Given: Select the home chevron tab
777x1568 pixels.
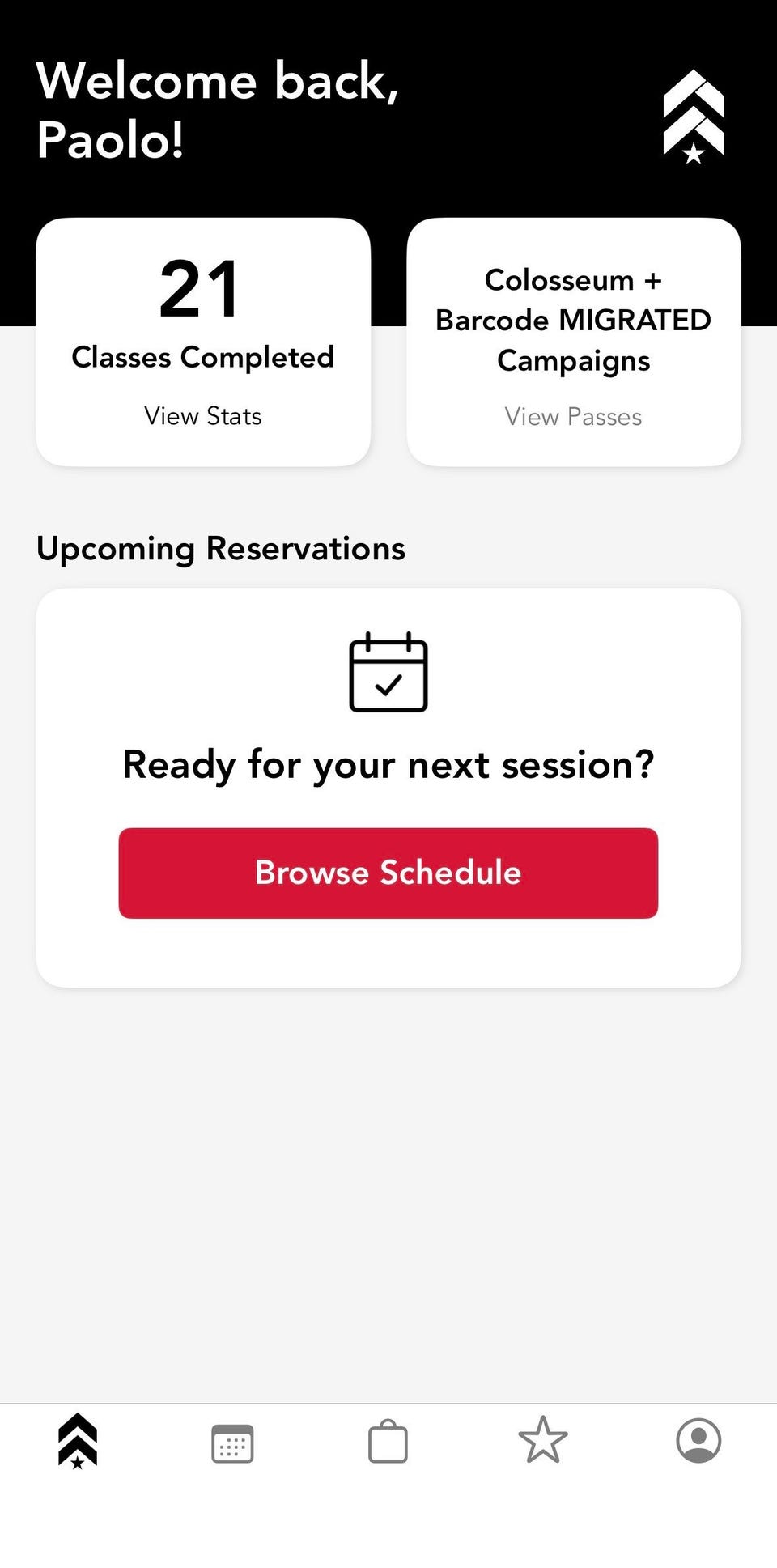Looking at the screenshot, I should (x=78, y=1441).
